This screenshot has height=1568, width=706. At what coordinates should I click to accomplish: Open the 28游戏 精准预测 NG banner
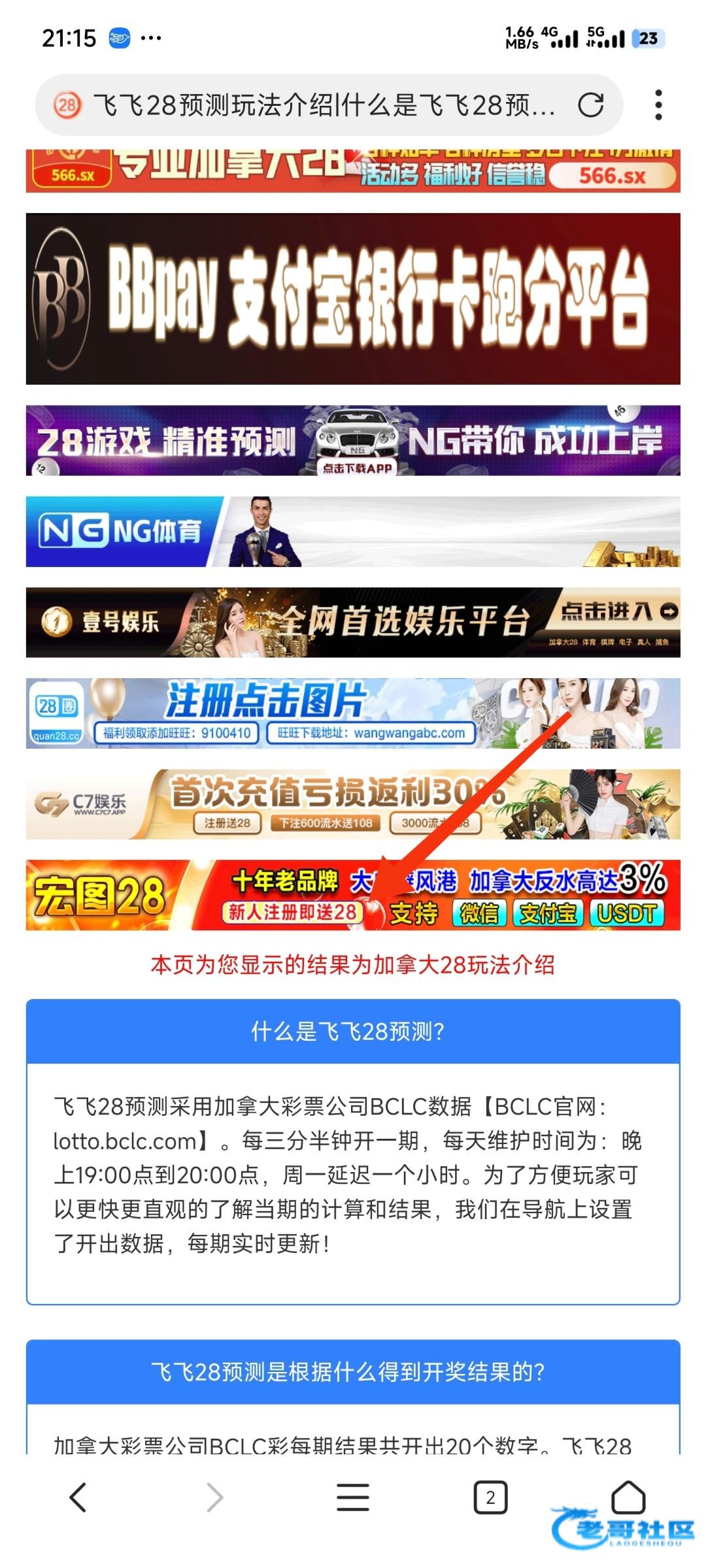[x=353, y=440]
